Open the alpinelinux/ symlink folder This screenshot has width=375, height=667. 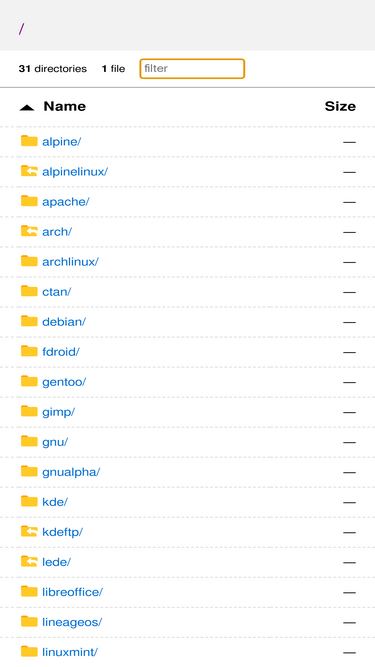pos(75,171)
